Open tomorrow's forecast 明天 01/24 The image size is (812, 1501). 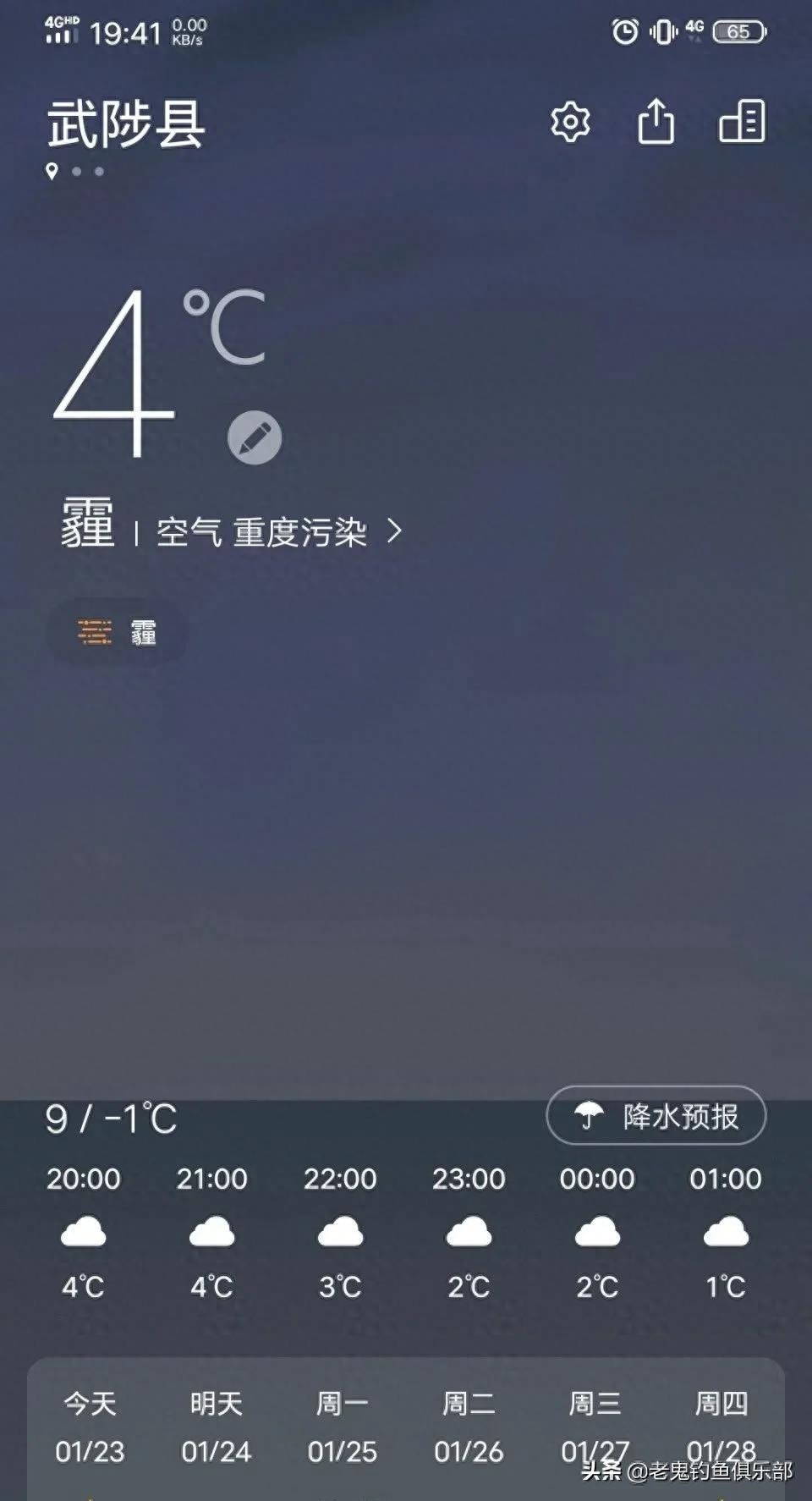point(216,1428)
